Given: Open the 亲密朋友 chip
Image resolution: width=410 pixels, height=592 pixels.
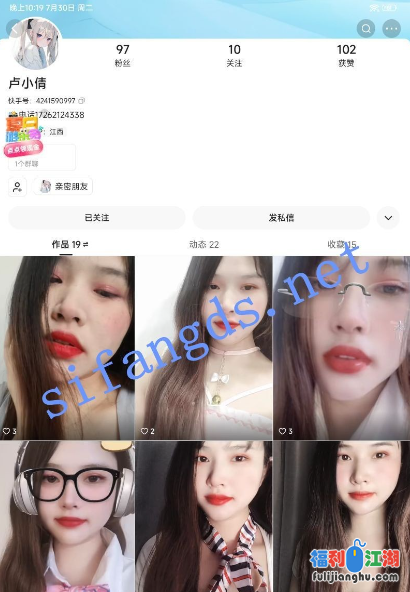Looking at the screenshot, I should (63, 186).
